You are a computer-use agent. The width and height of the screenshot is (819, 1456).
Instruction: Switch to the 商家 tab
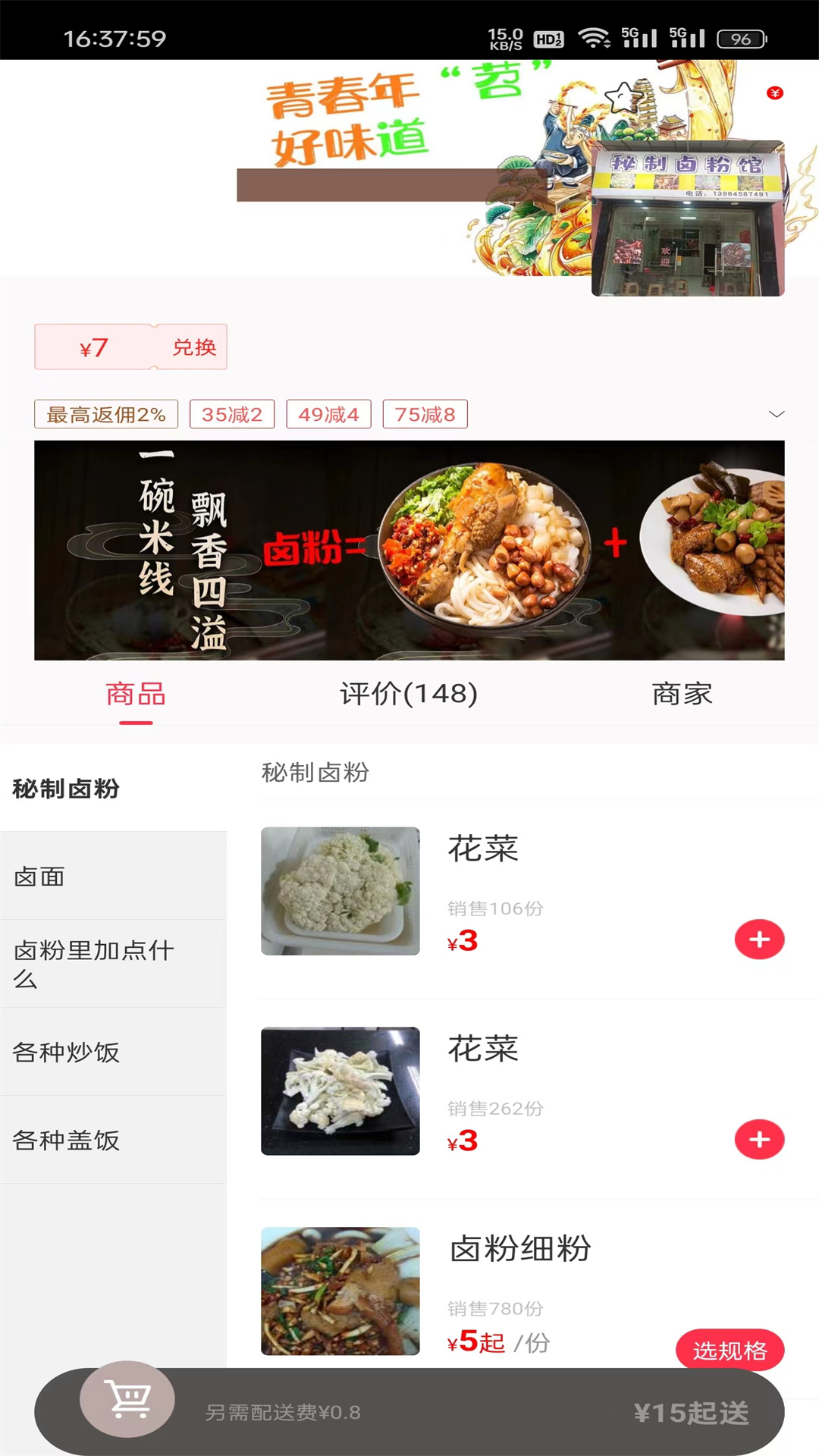[x=682, y=695]
